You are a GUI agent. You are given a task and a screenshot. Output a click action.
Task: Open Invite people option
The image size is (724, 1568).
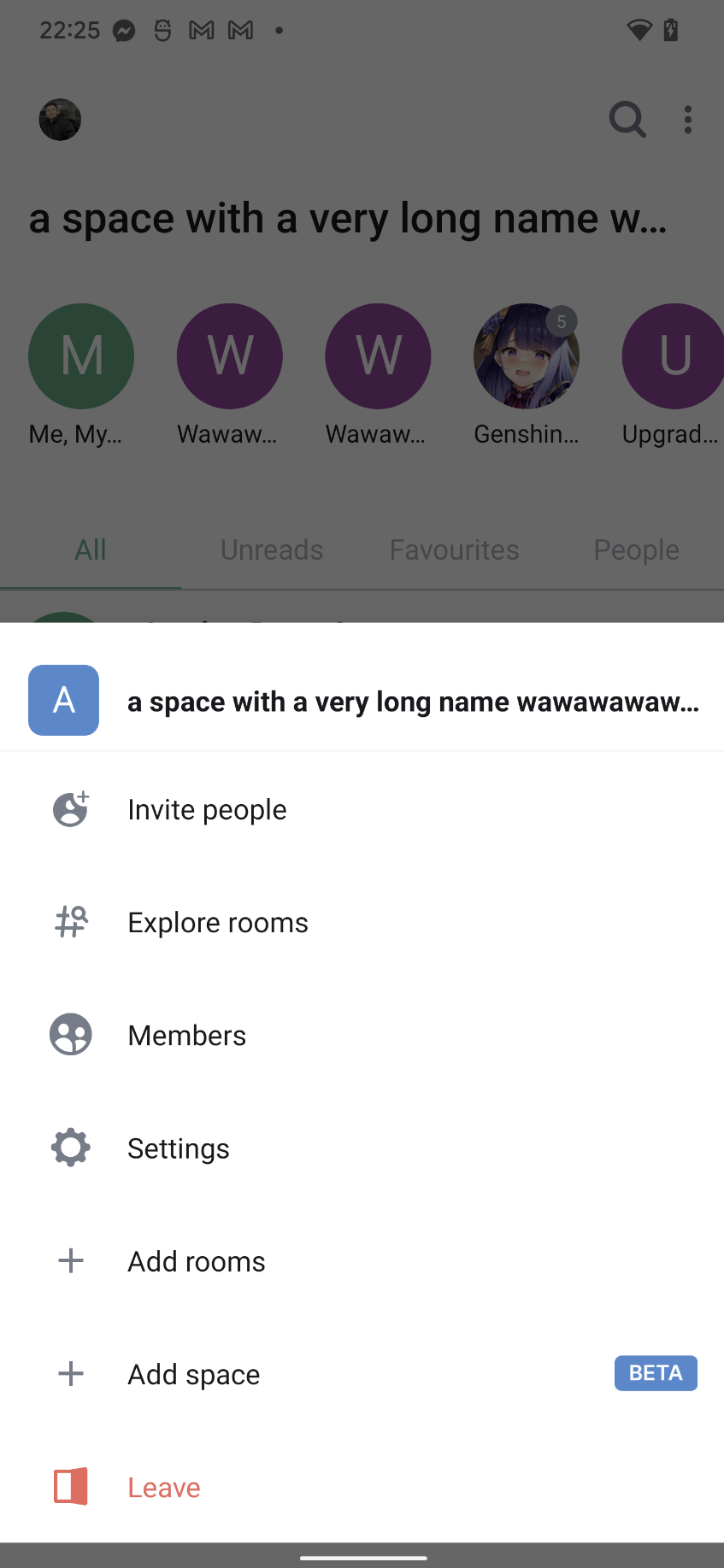207,809
